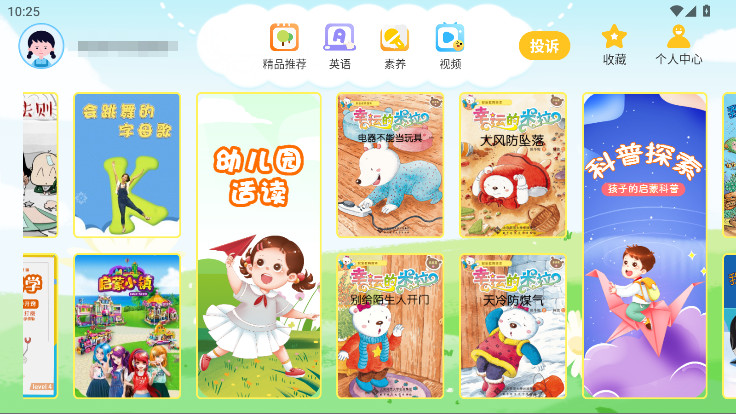
Task: Open 幼儿园话读 banner
Action: (258, 245)
